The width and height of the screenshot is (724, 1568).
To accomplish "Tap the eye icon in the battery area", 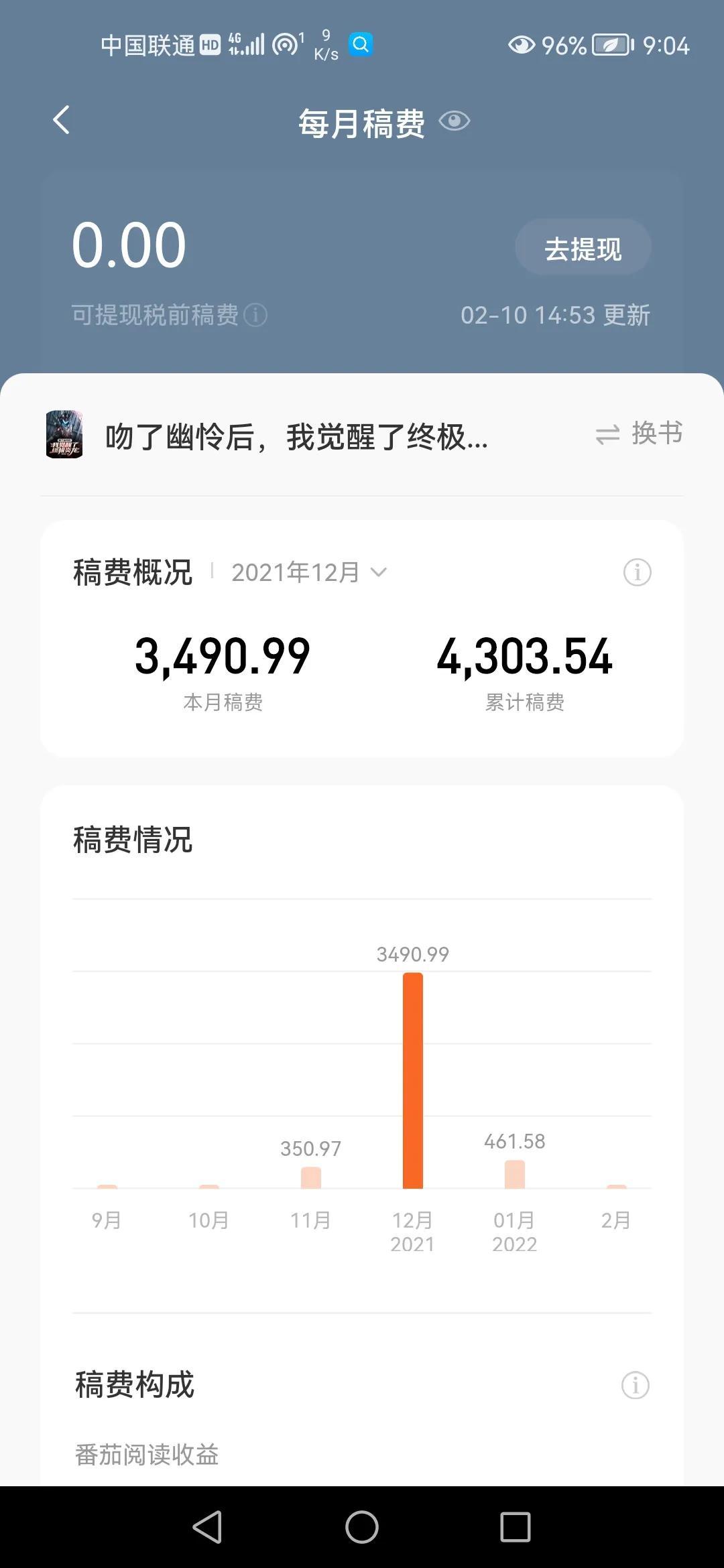I will pos(522,44).
